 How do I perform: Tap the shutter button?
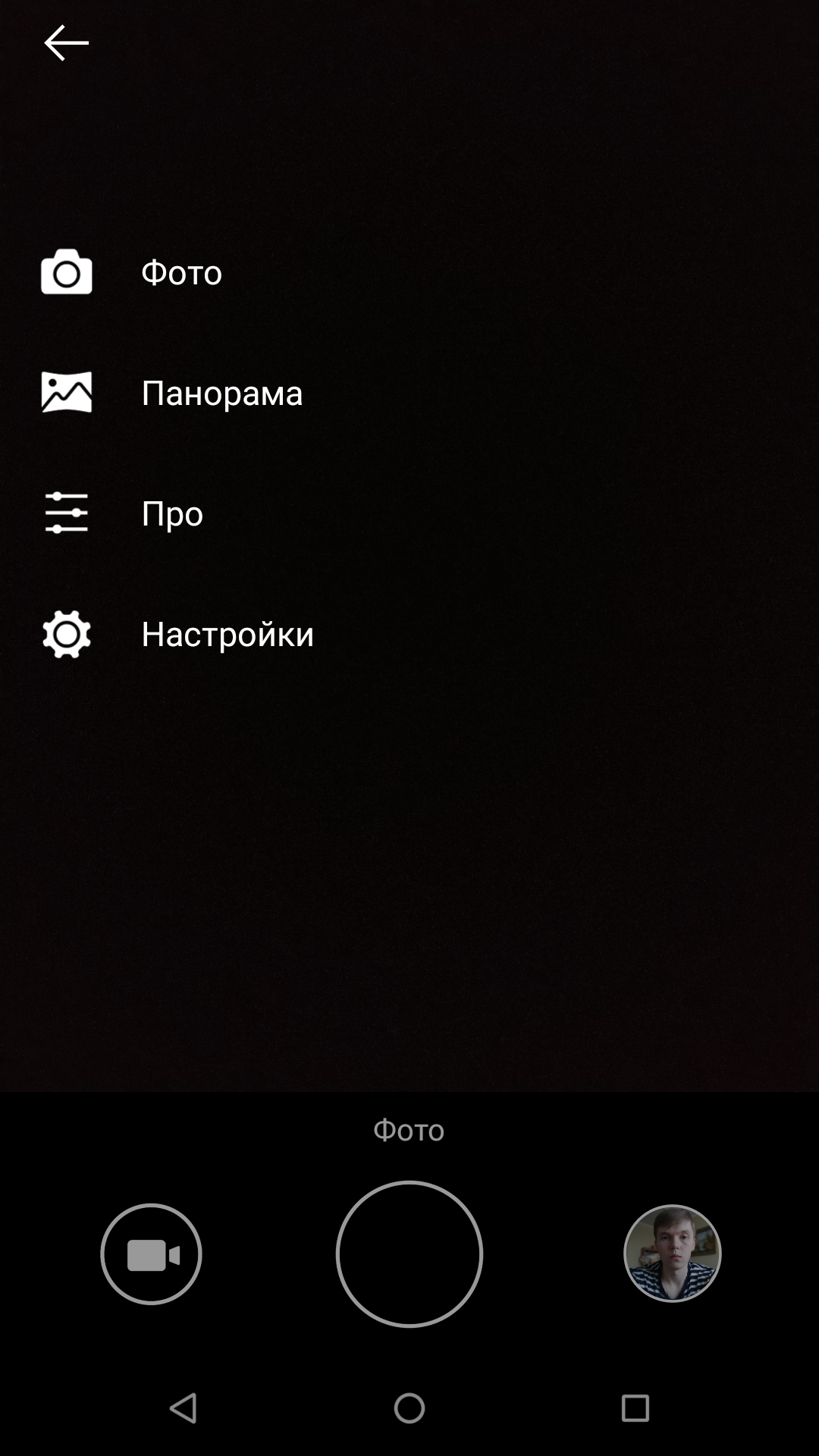click(x=409, y=1254)
